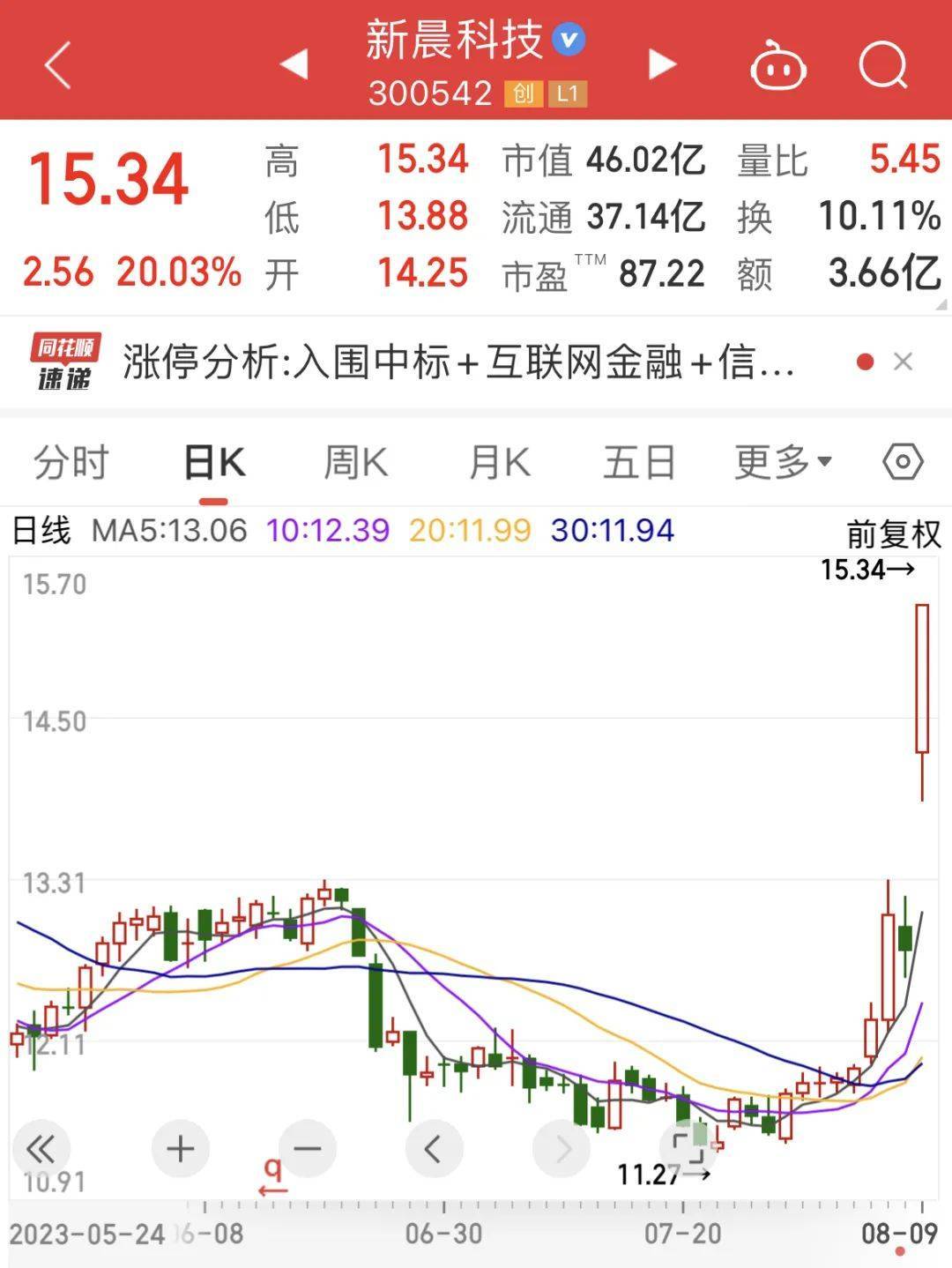Expand the 更多 chart period dropdown
Viewport: 952px width, 1268px height.
783,461
